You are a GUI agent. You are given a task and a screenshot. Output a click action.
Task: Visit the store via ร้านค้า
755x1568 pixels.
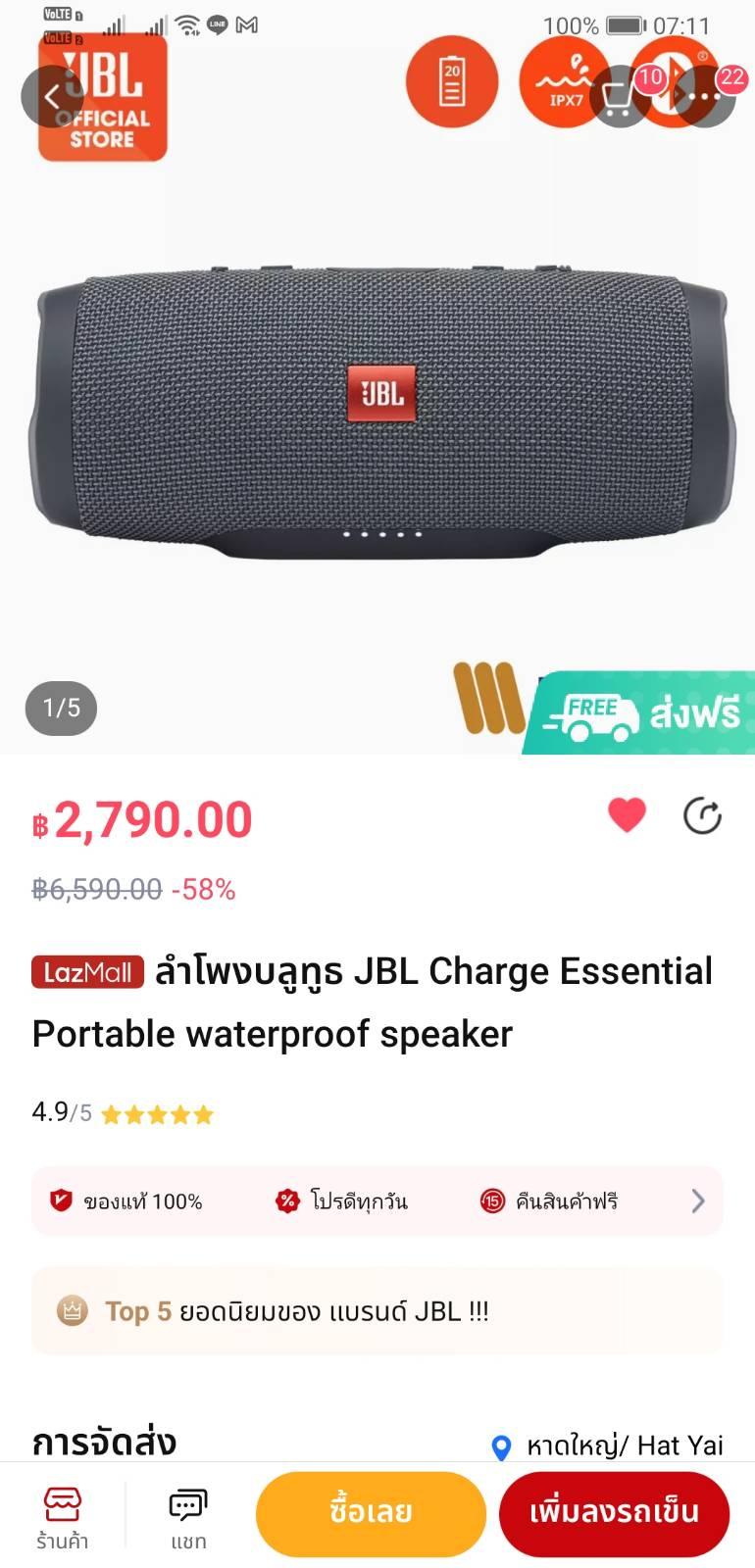(x=62, y=1518)
